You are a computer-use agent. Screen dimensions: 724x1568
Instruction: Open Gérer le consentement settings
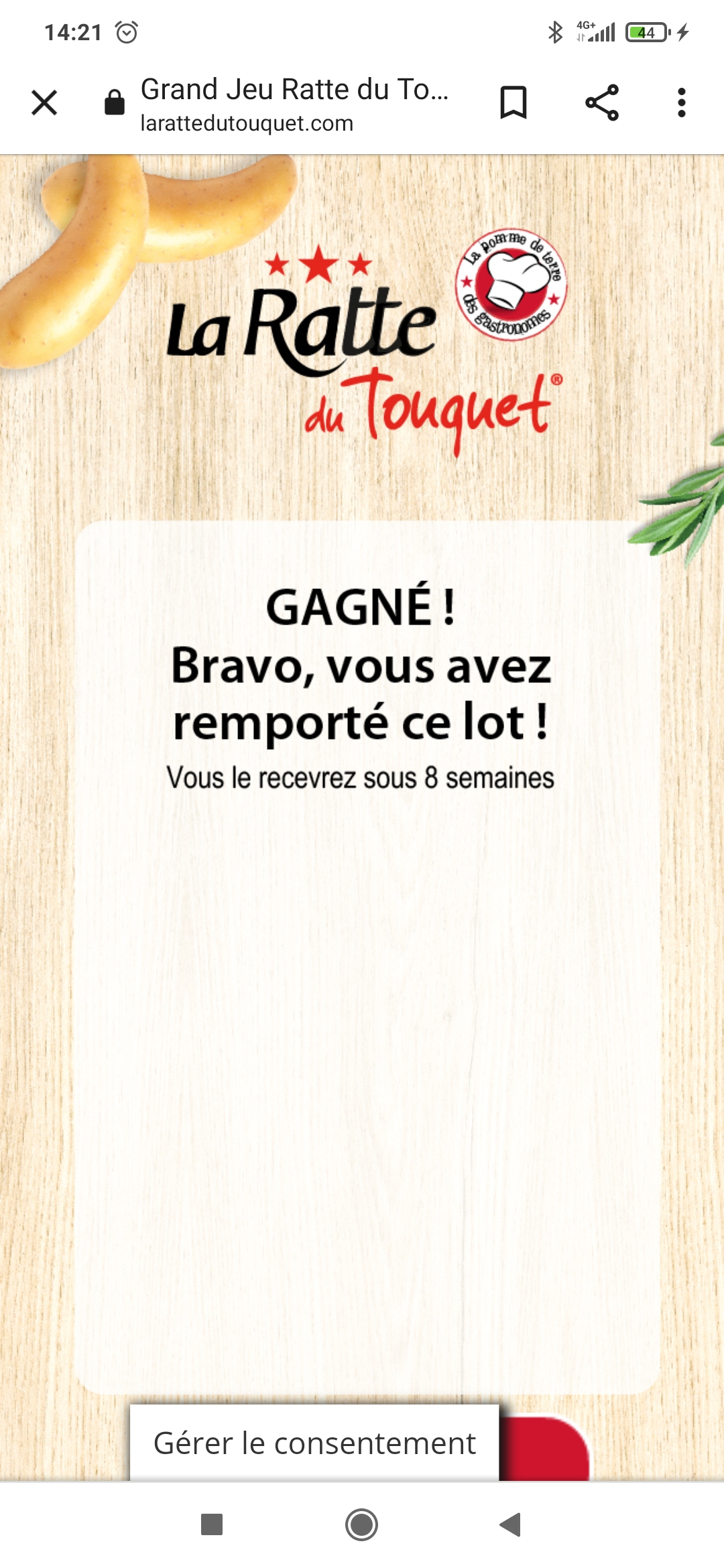[314, 1443]
